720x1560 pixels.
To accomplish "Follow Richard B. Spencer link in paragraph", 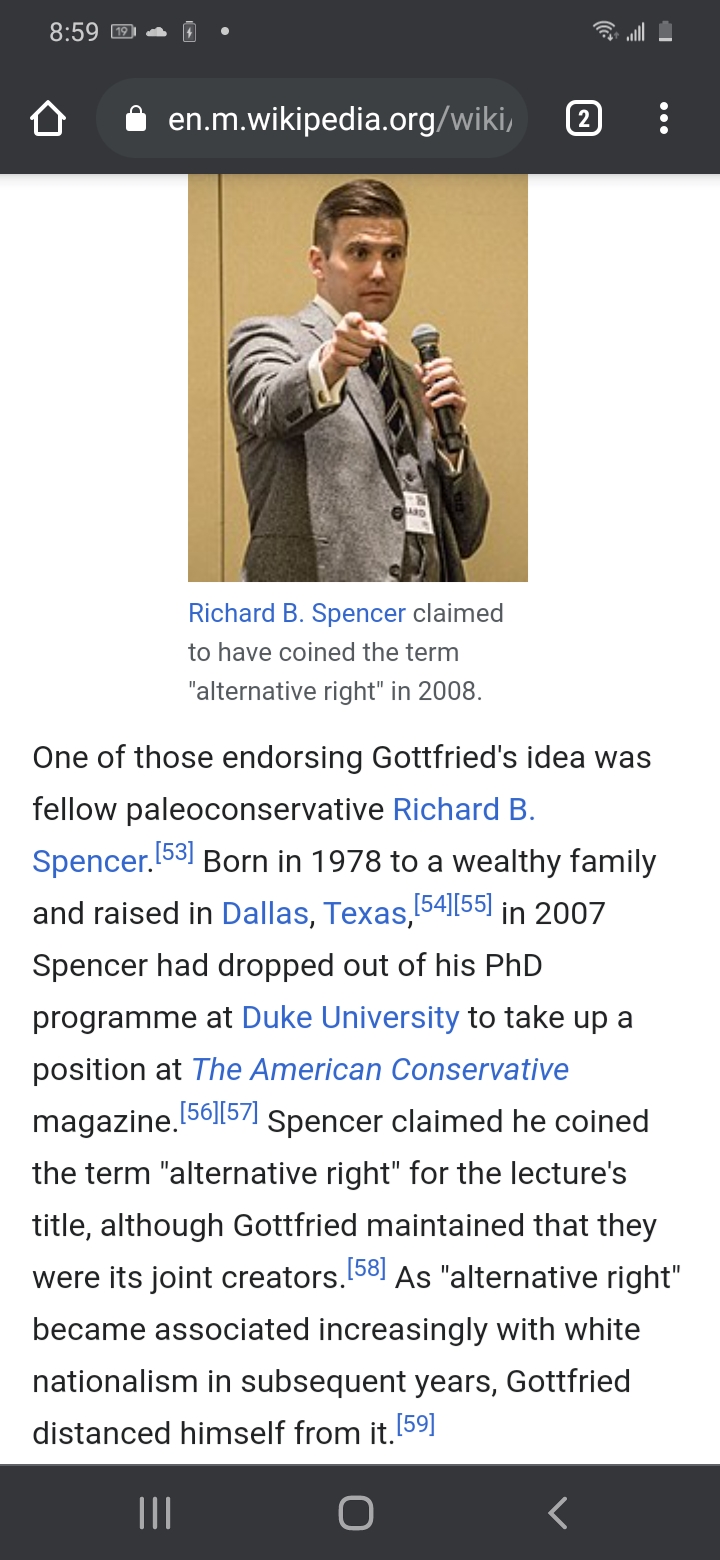I will 463,809.
